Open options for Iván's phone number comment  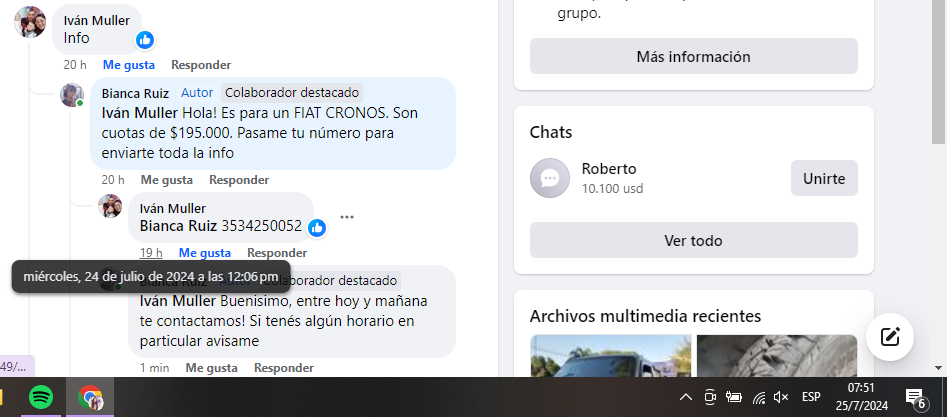coord(346,217)
